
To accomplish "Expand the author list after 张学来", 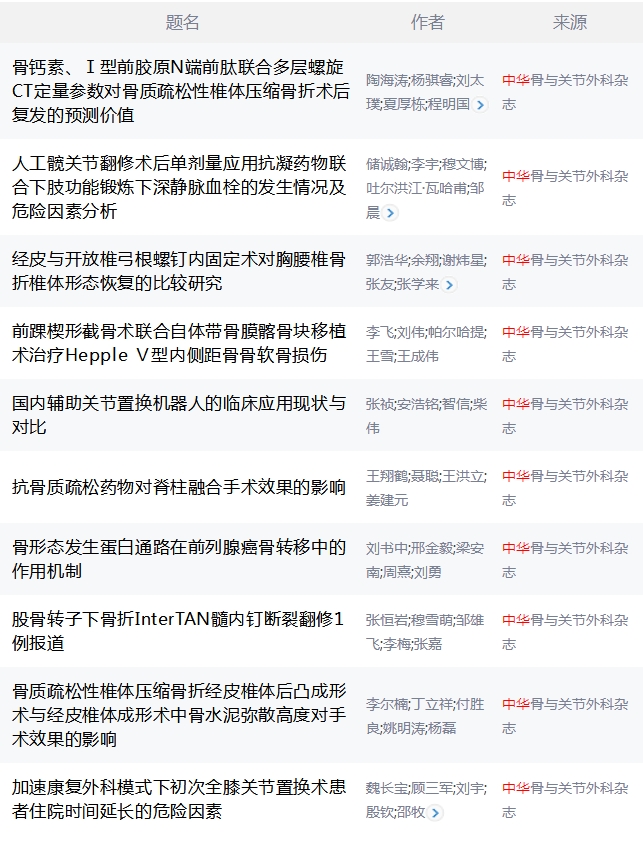I will (x=450, y=285).
